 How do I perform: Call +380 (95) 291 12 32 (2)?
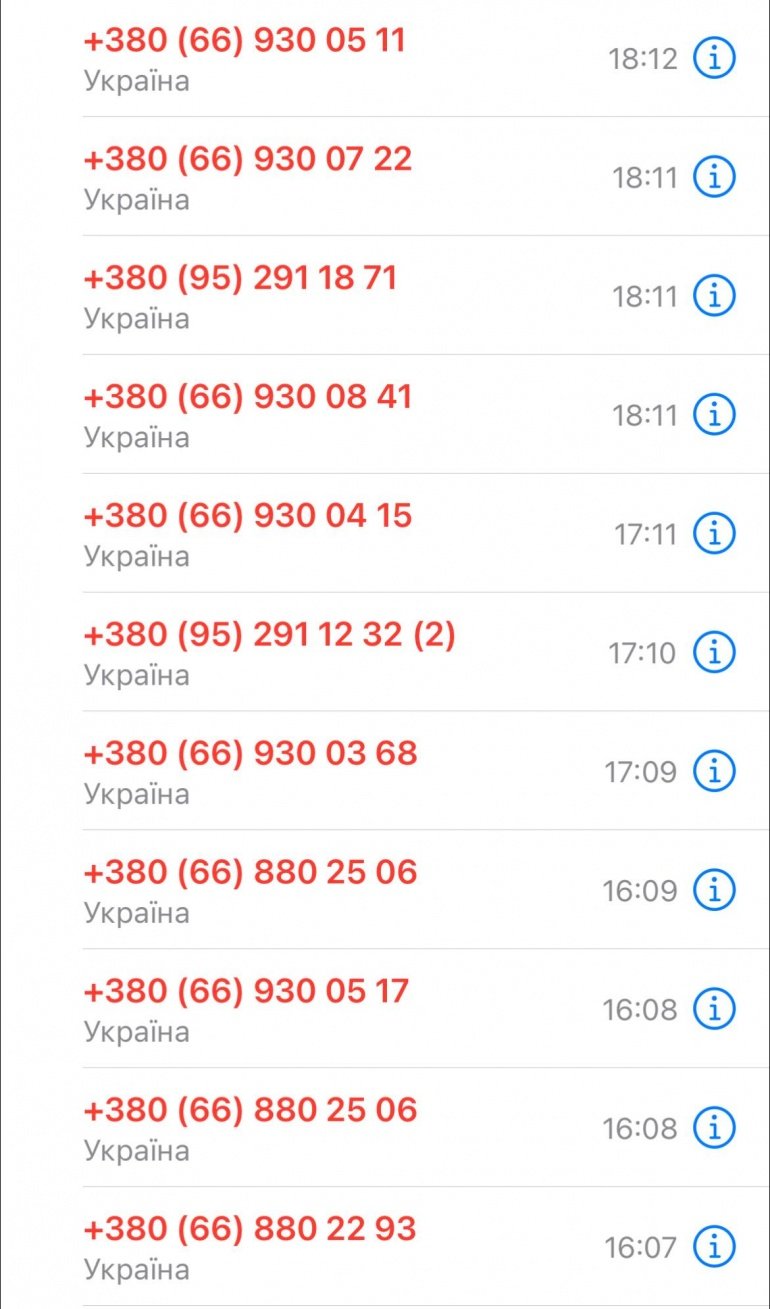(268, 635)
